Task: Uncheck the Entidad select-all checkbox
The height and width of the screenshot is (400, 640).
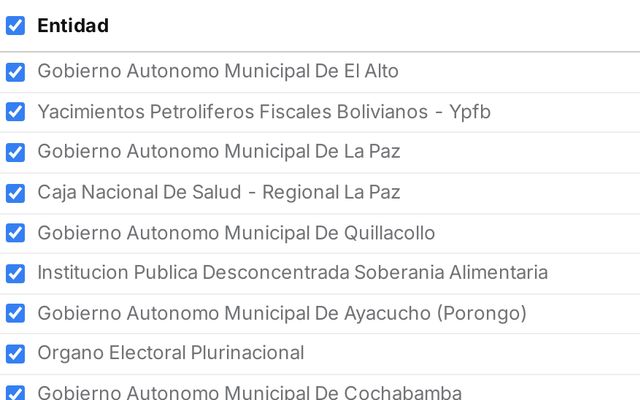Action: [x=15, y=26]
